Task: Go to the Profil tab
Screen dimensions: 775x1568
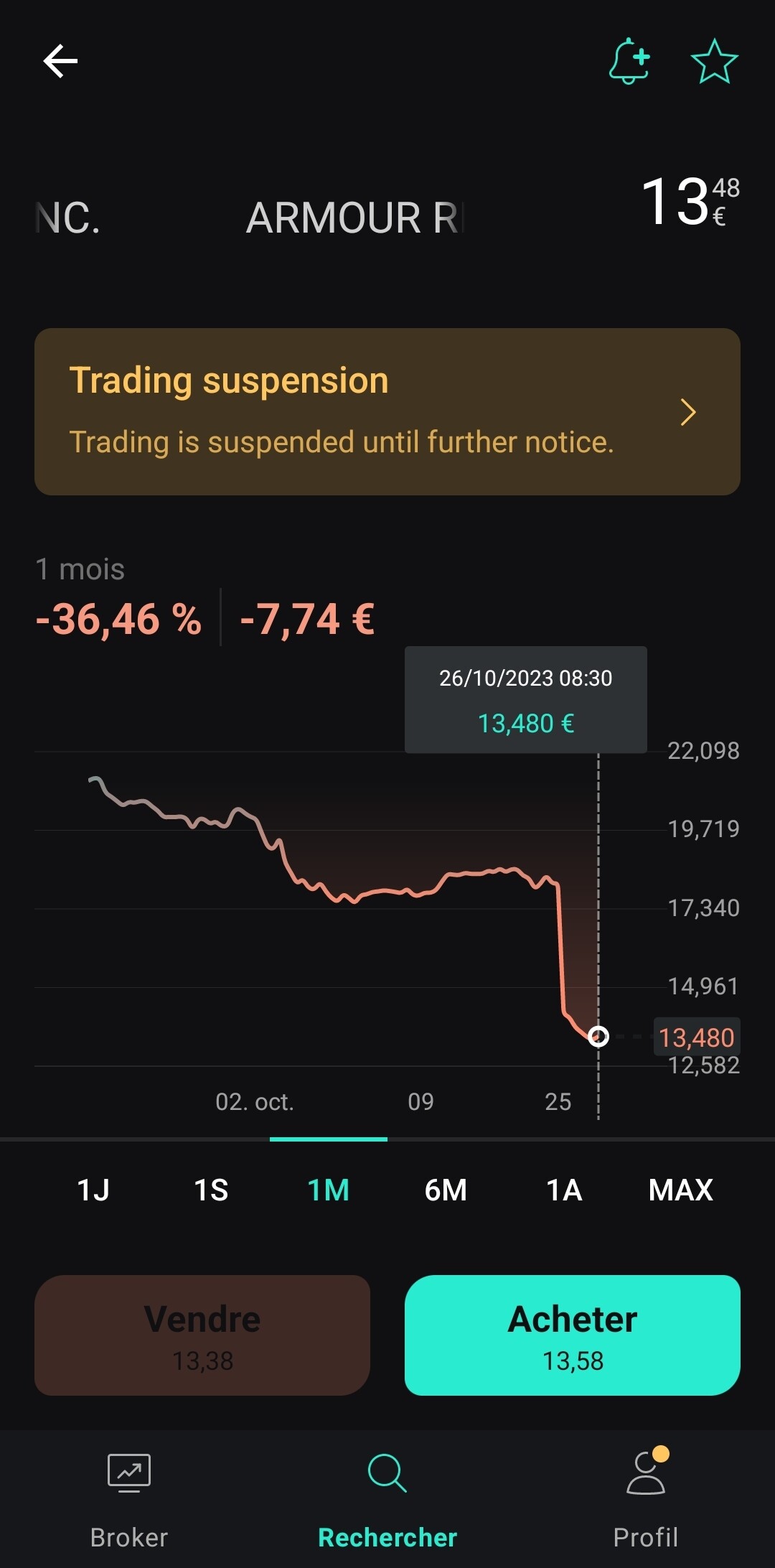Action: [646, 1499]
